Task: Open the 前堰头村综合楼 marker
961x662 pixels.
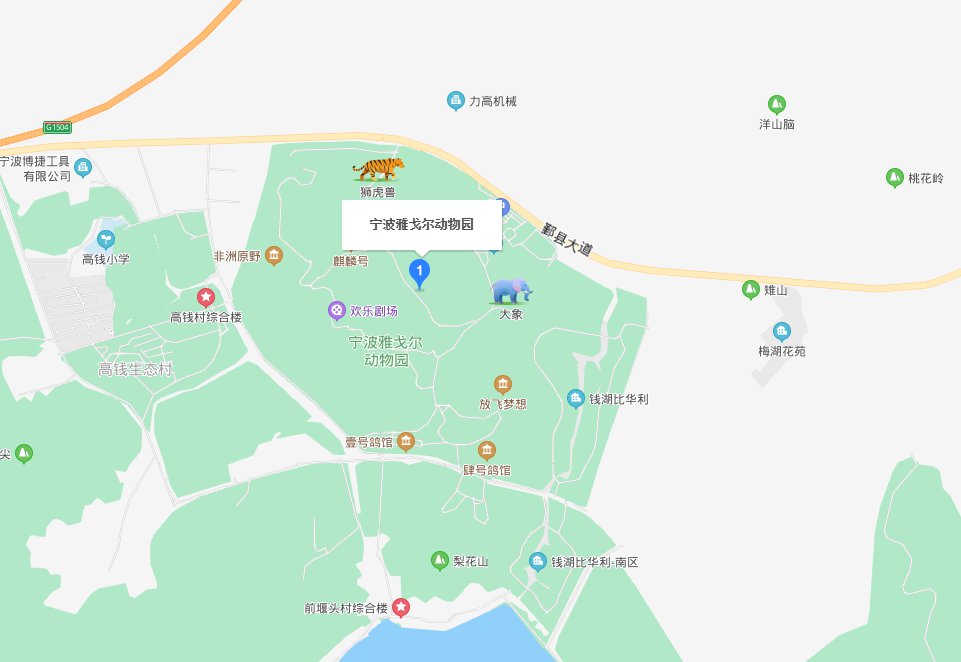Action: point(401,607)
